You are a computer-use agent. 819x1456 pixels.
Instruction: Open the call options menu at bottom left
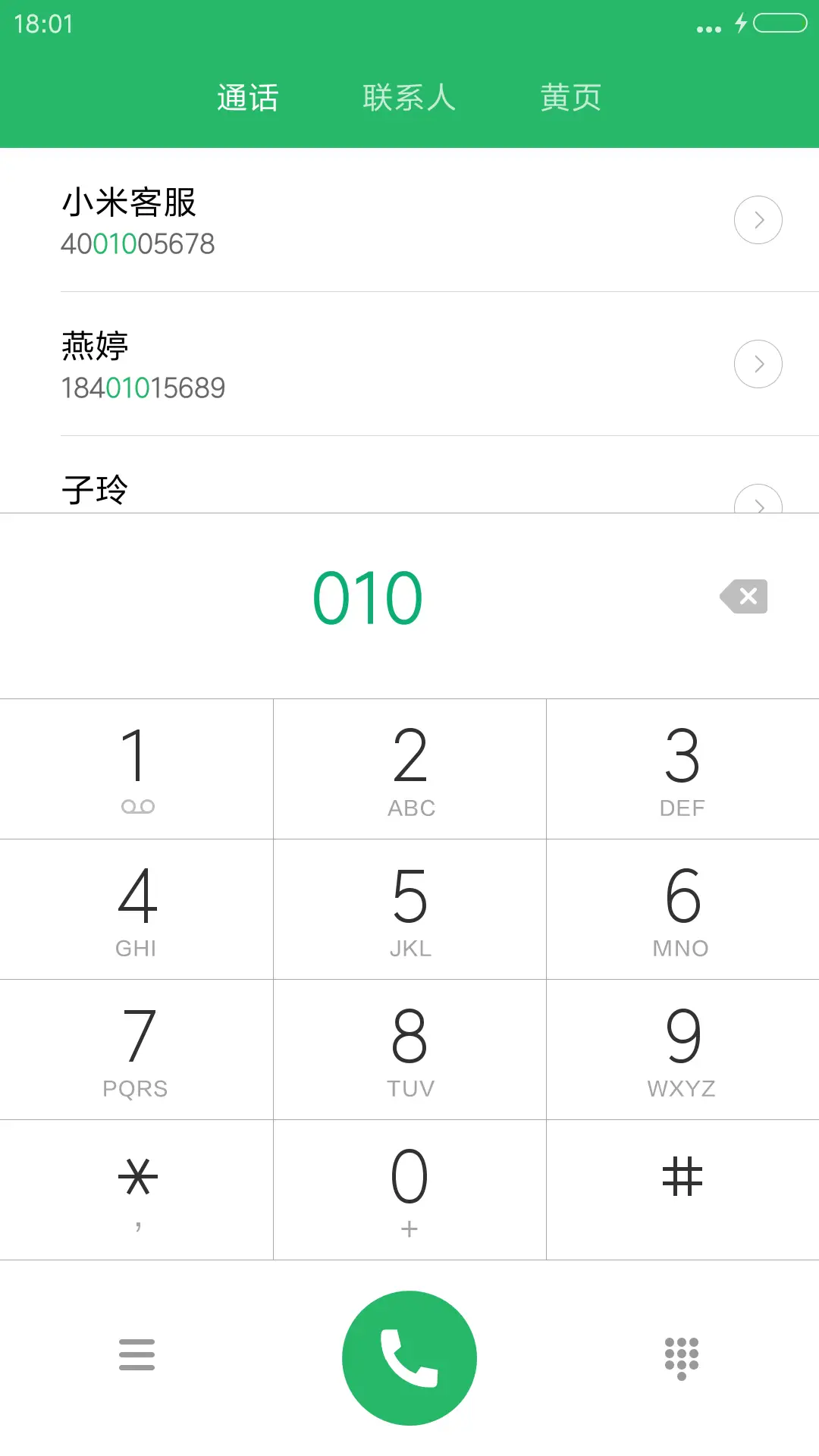136,1357
